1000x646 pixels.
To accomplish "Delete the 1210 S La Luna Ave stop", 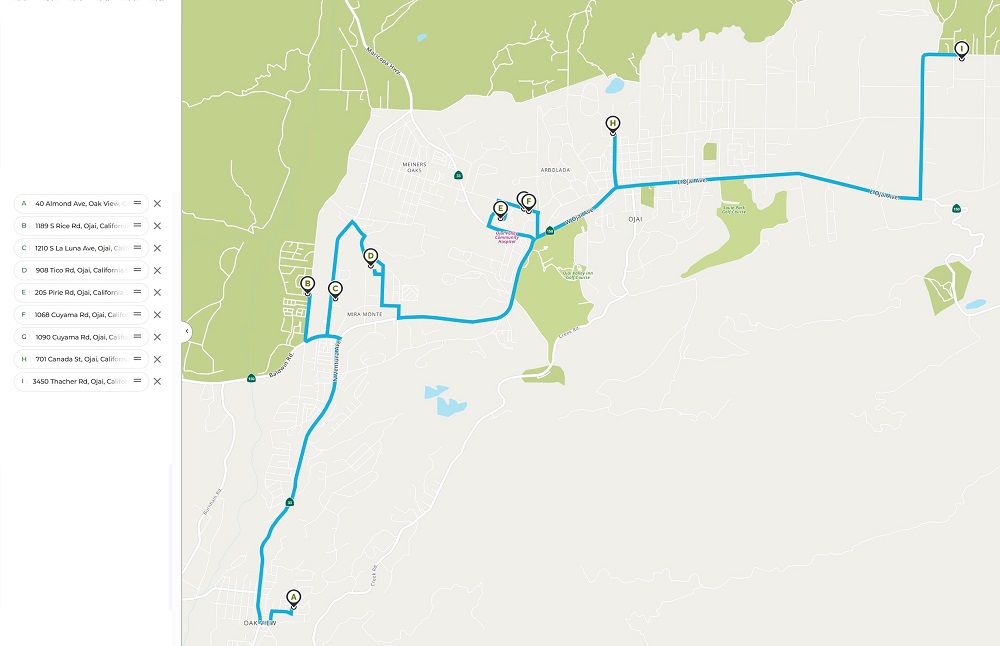I will pos(157,248).
